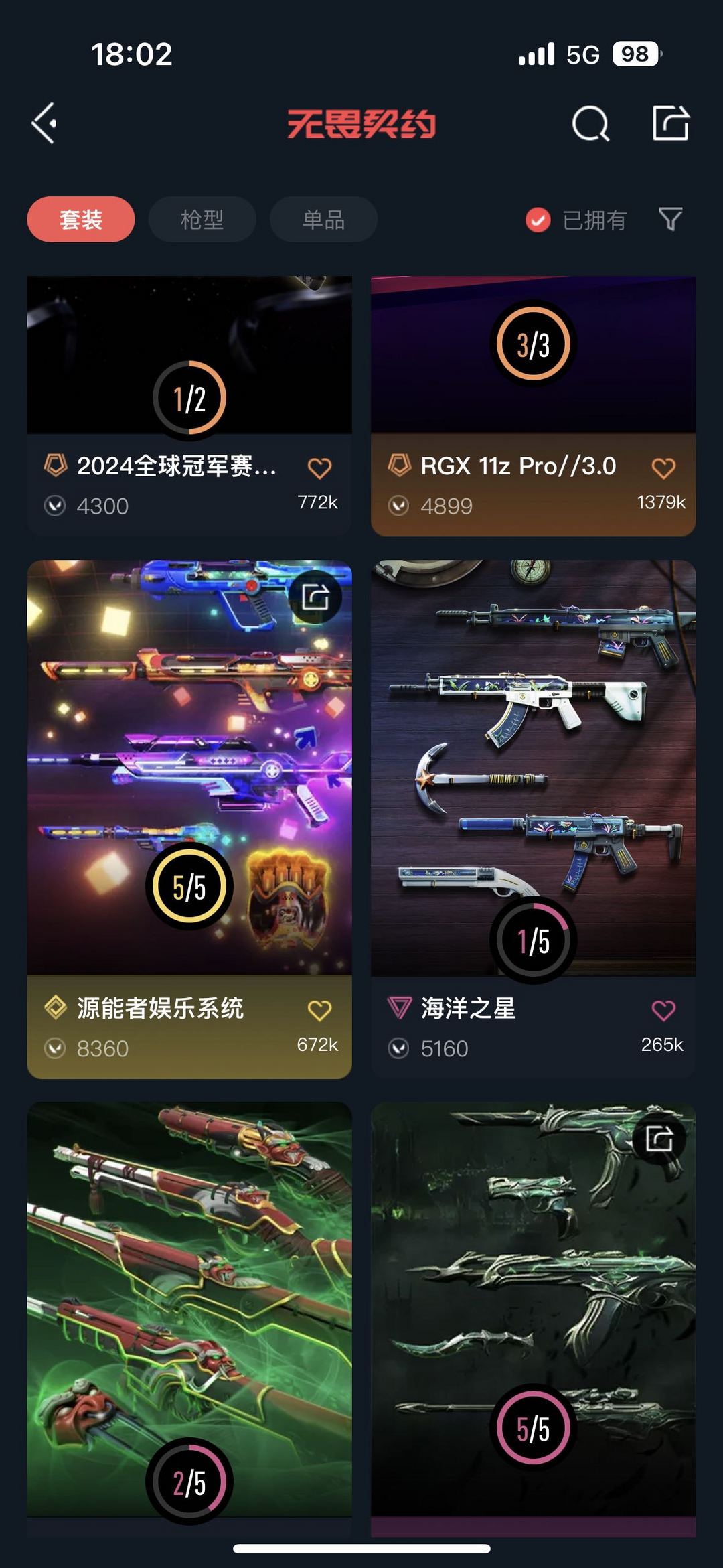Like the 源能者娱乐系统 bundle
Image resolution: width=723 pixels, height=1568 pixels.
(319, 1010)
